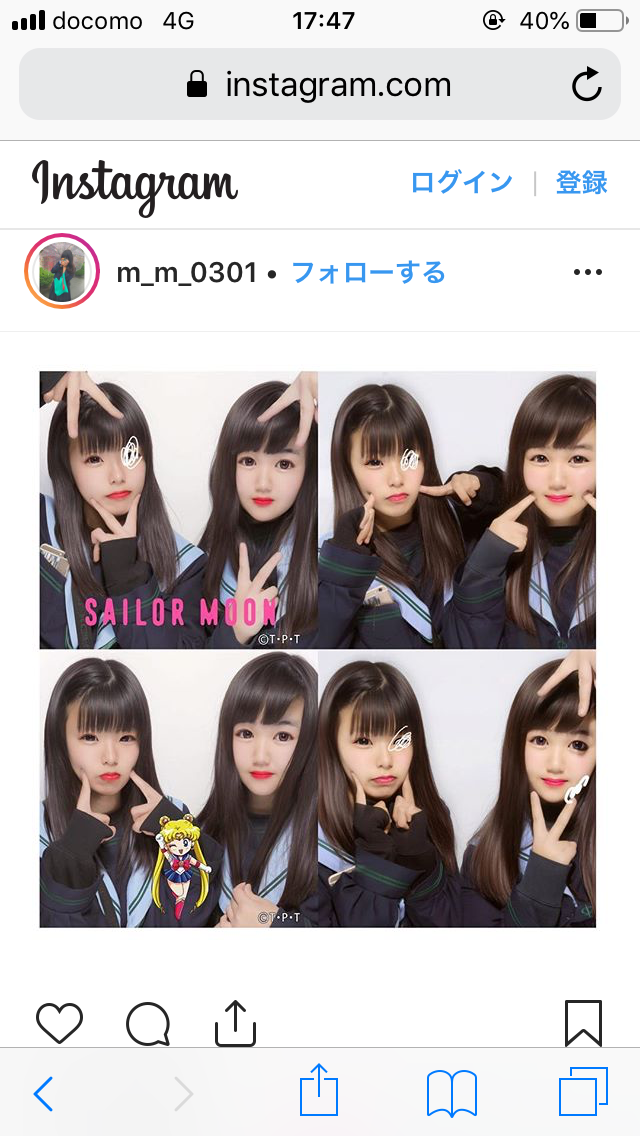Open the three-dot post options menu
The height and width of the screenshot is (1136, 640).
587,272
